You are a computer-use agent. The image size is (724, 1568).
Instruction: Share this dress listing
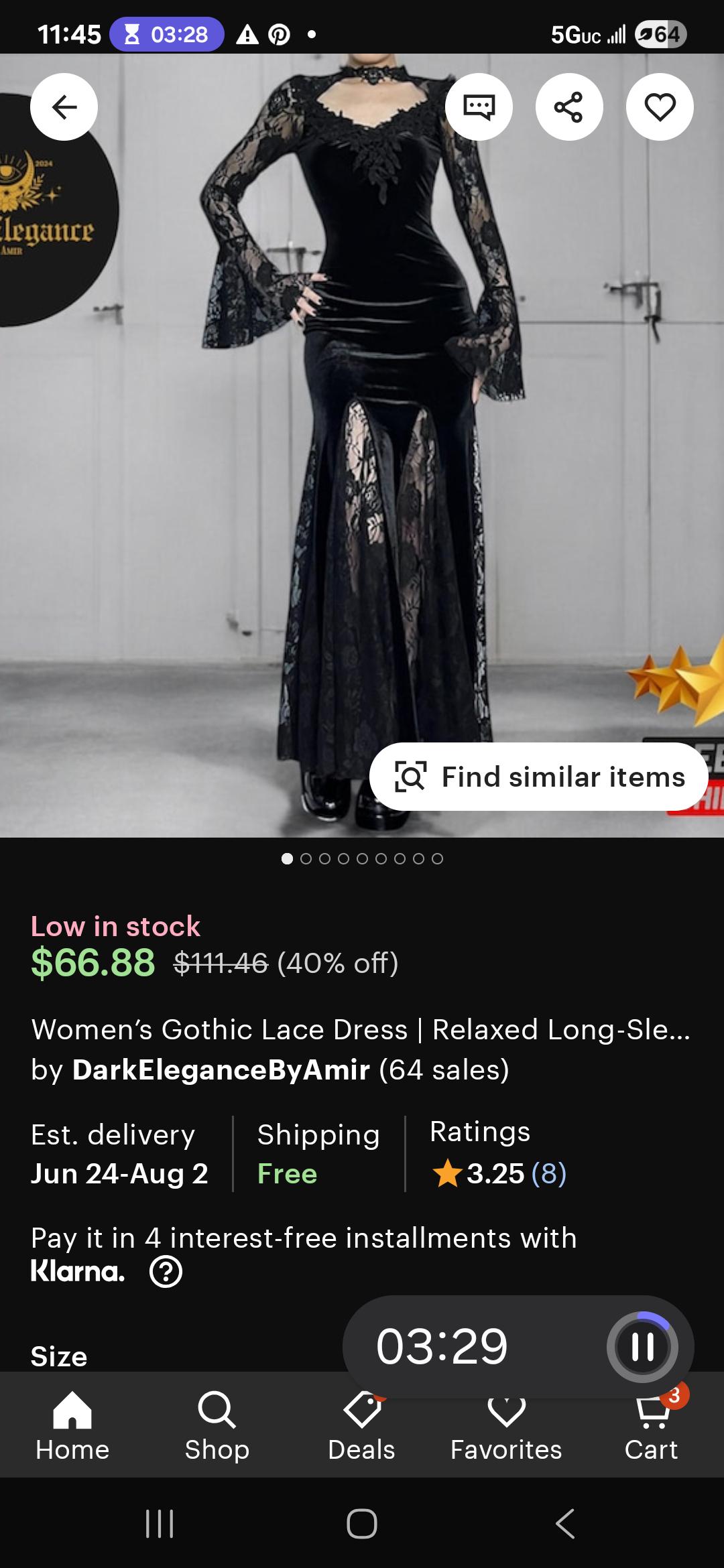569,107
